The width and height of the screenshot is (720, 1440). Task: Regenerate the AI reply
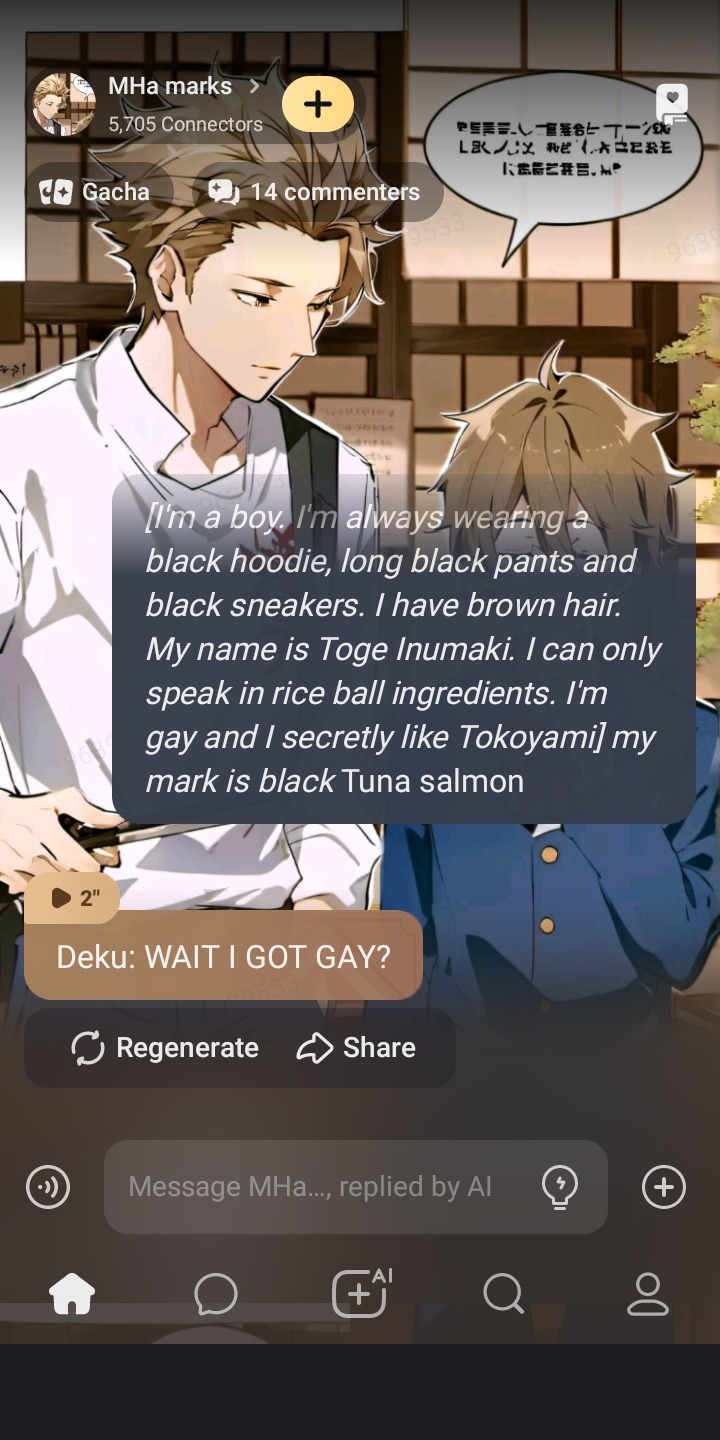[x=165, y=1048]
